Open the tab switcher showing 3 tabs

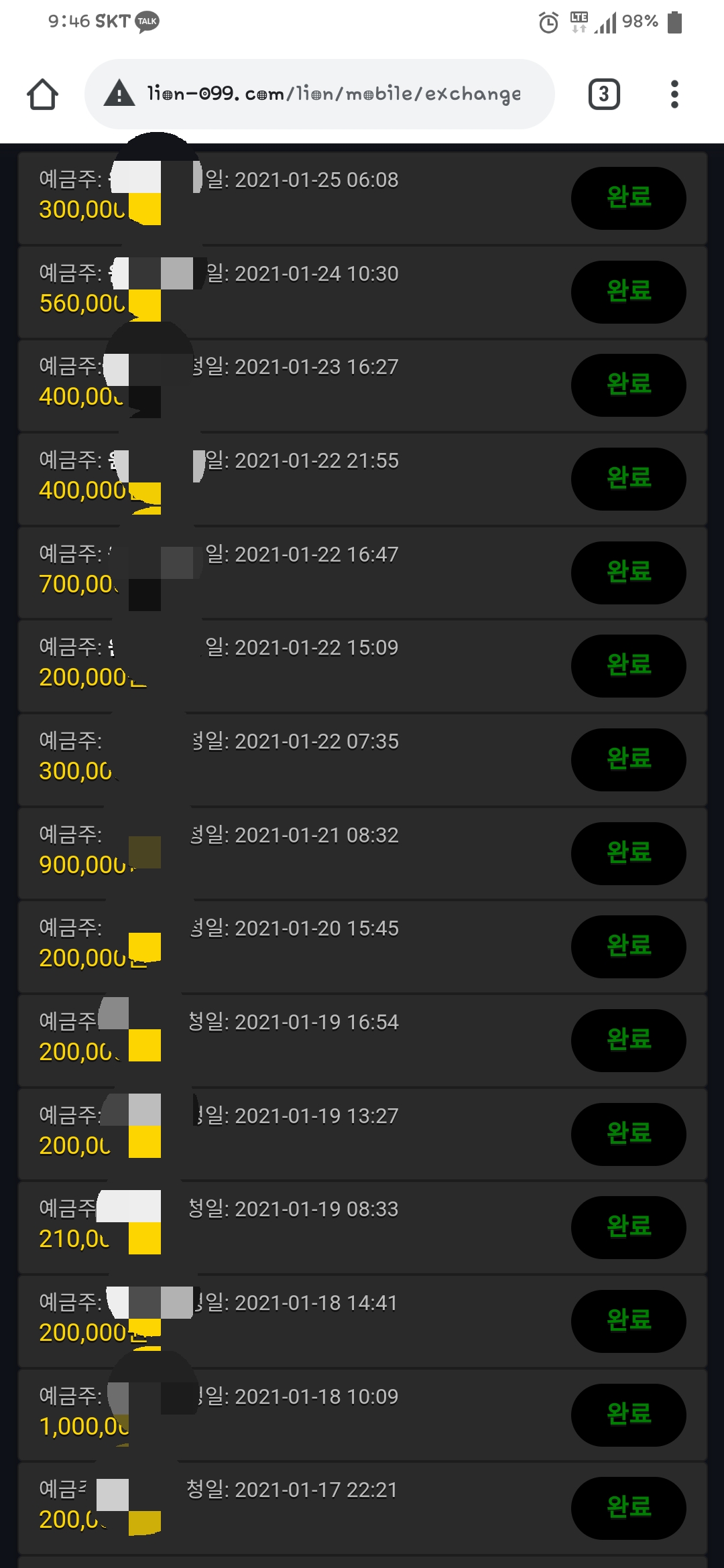pyautogui.click(x=603, y=94)
